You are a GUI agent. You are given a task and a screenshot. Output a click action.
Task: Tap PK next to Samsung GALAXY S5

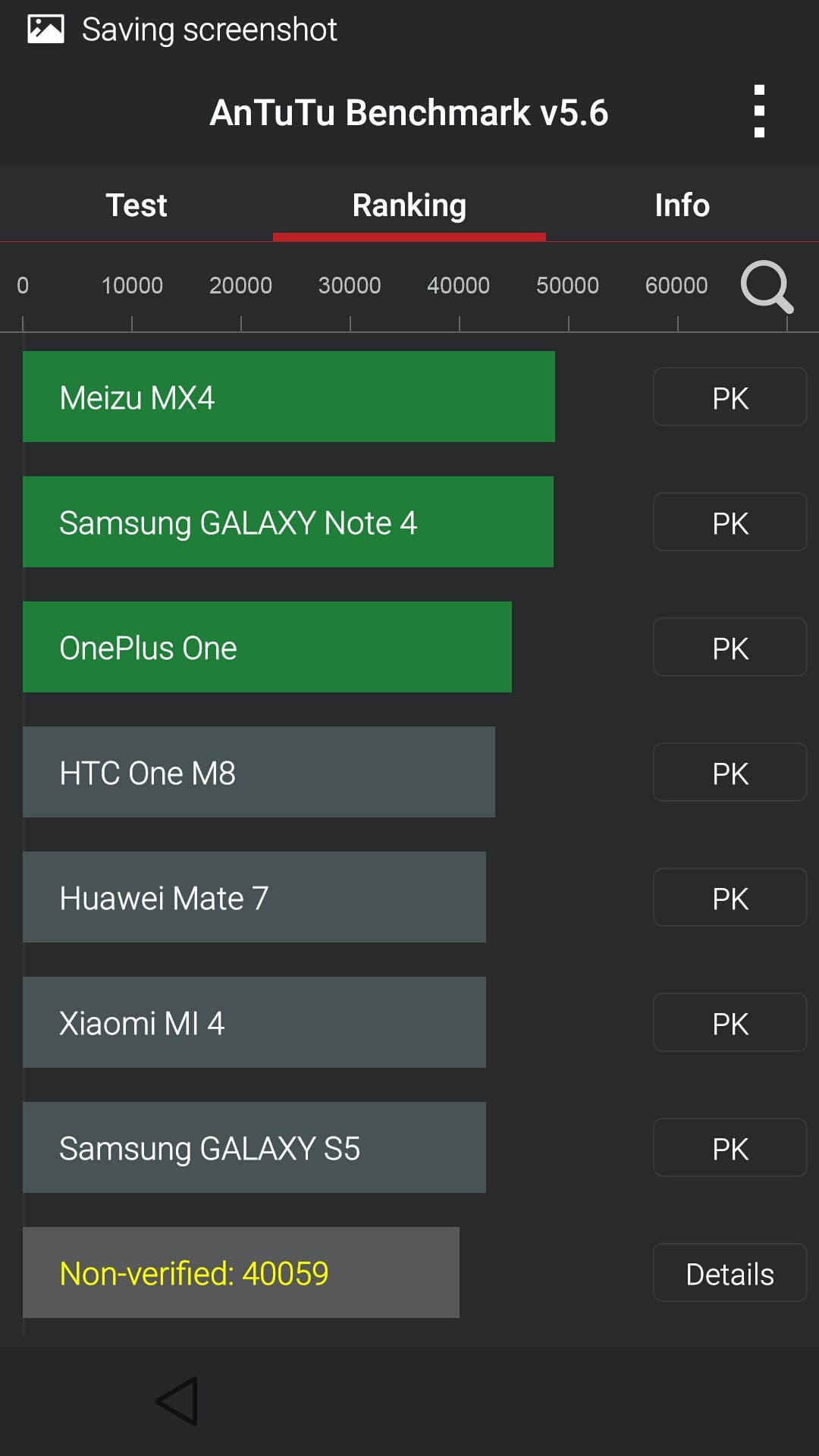pyautogui.click(x=730, y=1148)
